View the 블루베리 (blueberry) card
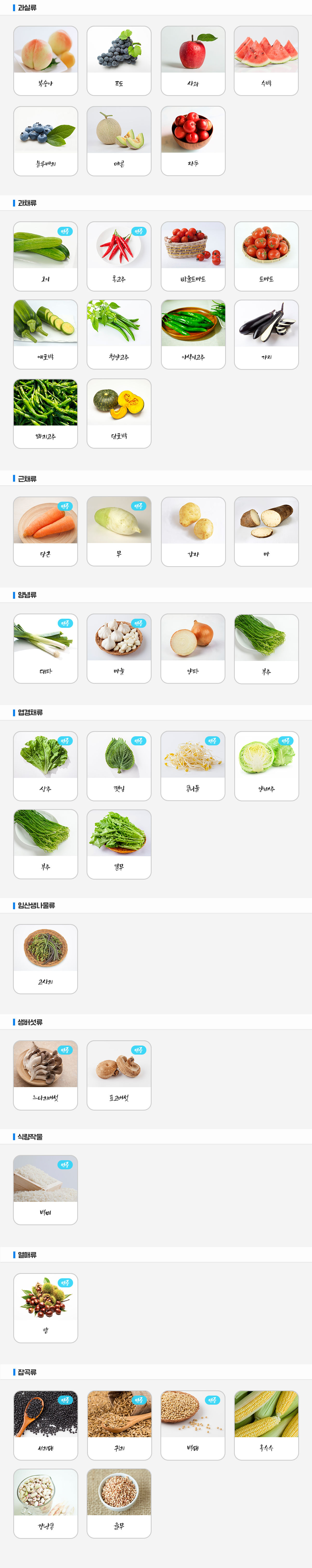The width and height of the screenshot is (312, 1568). pyautogui.click(x=45, y=141)
